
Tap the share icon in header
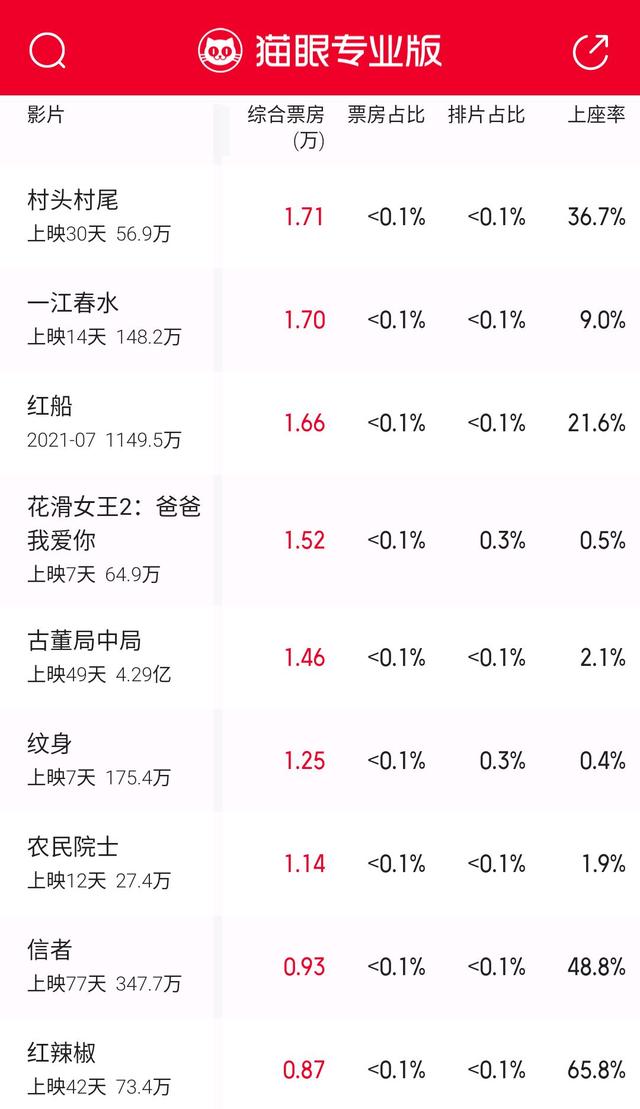point(590,51)
